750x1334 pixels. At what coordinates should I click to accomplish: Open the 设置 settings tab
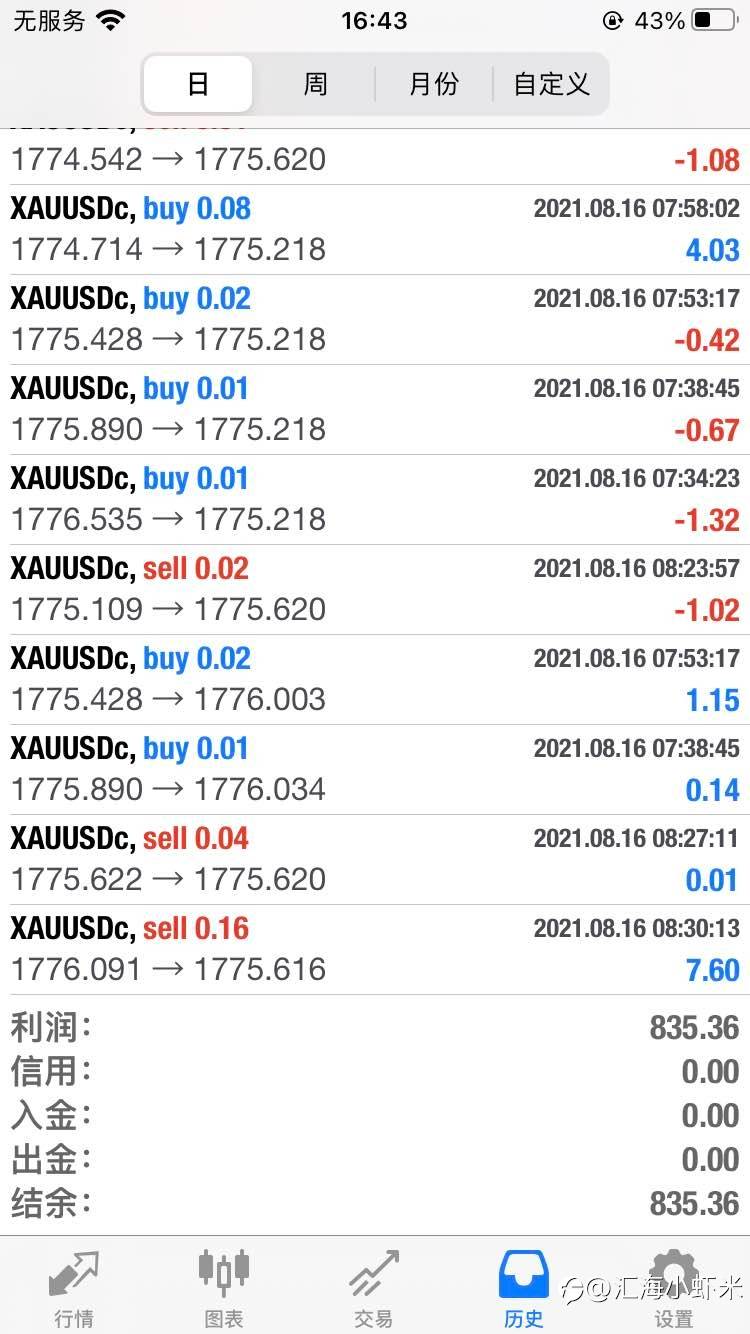tap(673, 1288)
